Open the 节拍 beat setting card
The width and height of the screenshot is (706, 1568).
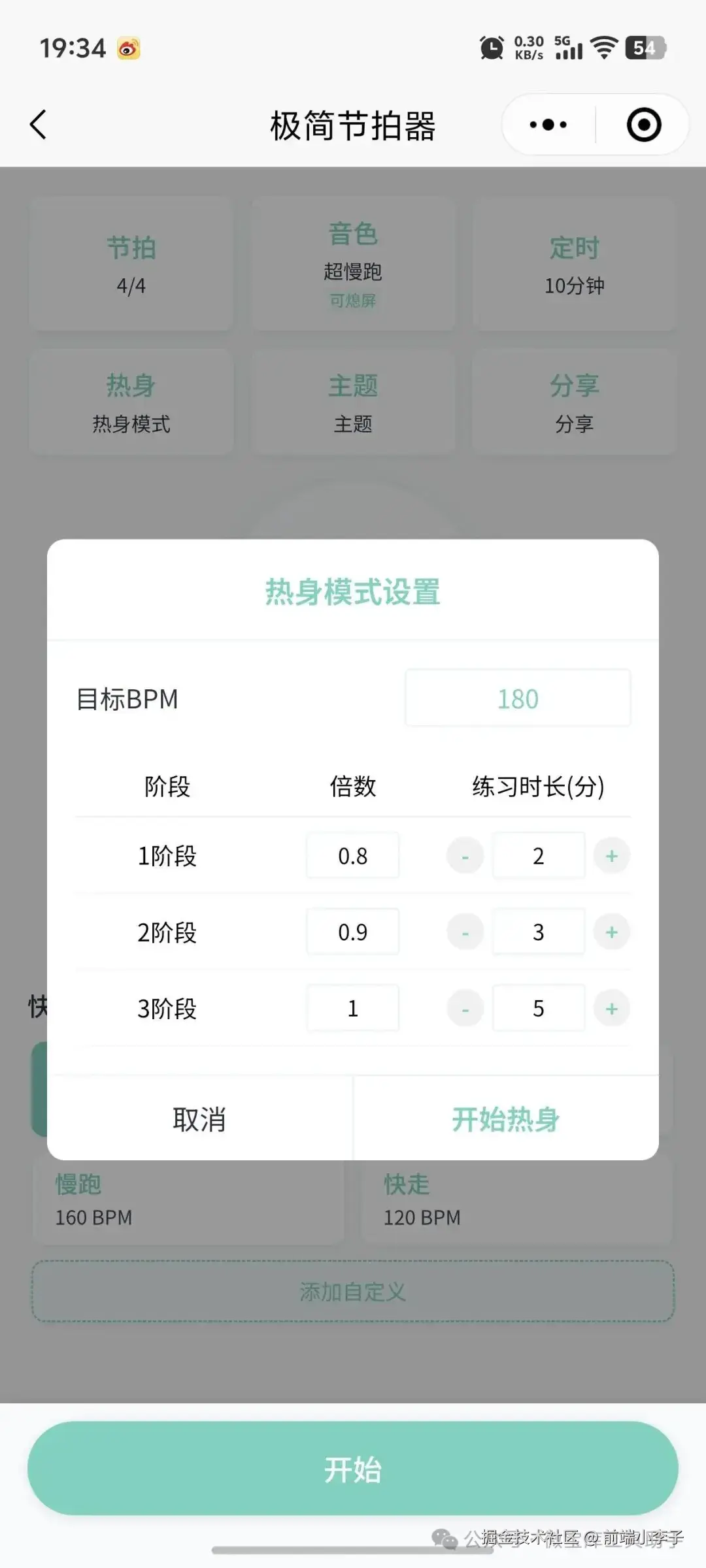tap(131, 261)
